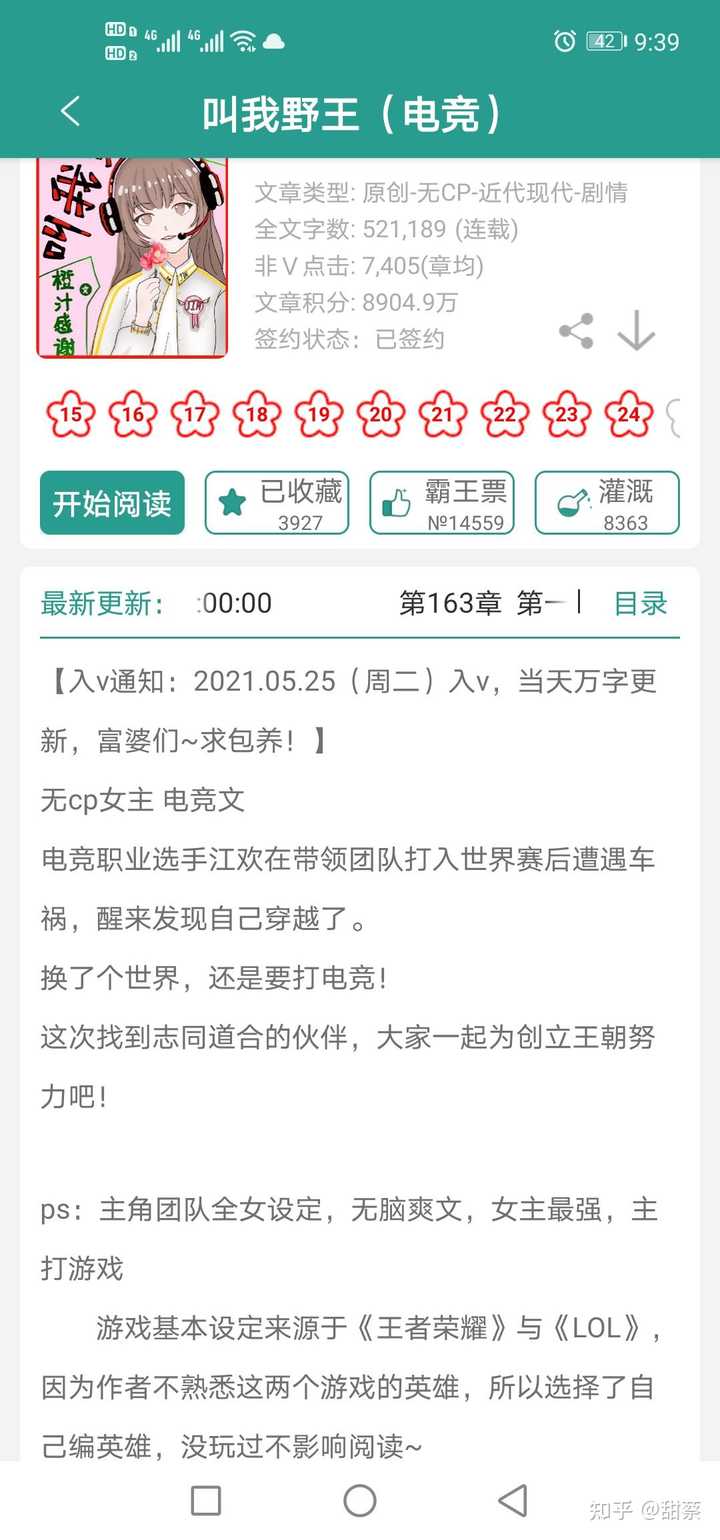Open the 目录 chapter list

coord(640,603)
